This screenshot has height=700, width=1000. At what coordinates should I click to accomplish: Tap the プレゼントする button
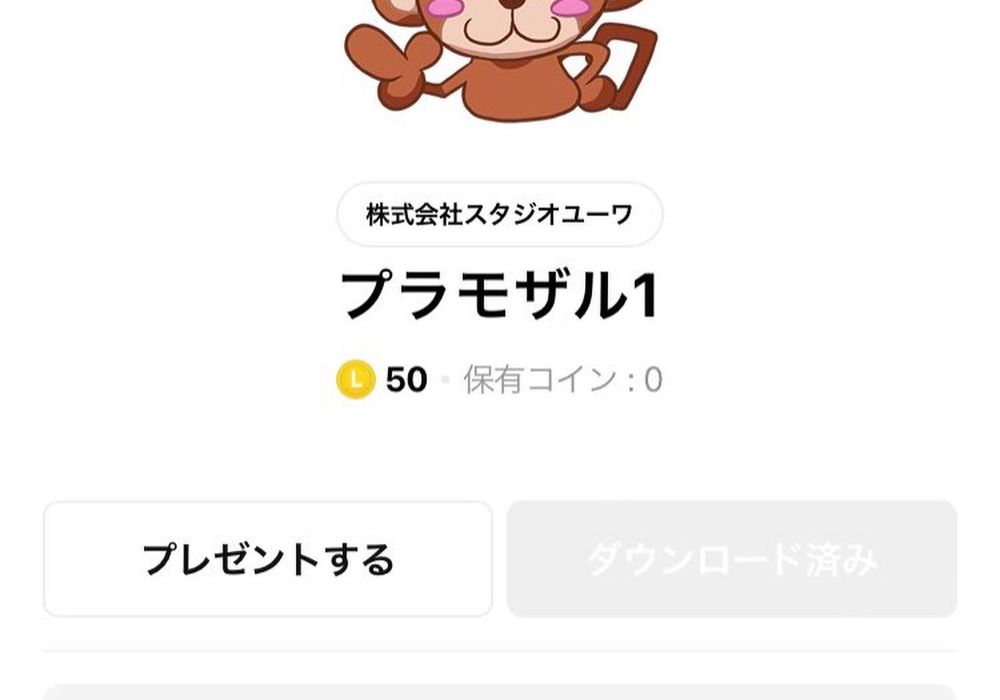268,559
